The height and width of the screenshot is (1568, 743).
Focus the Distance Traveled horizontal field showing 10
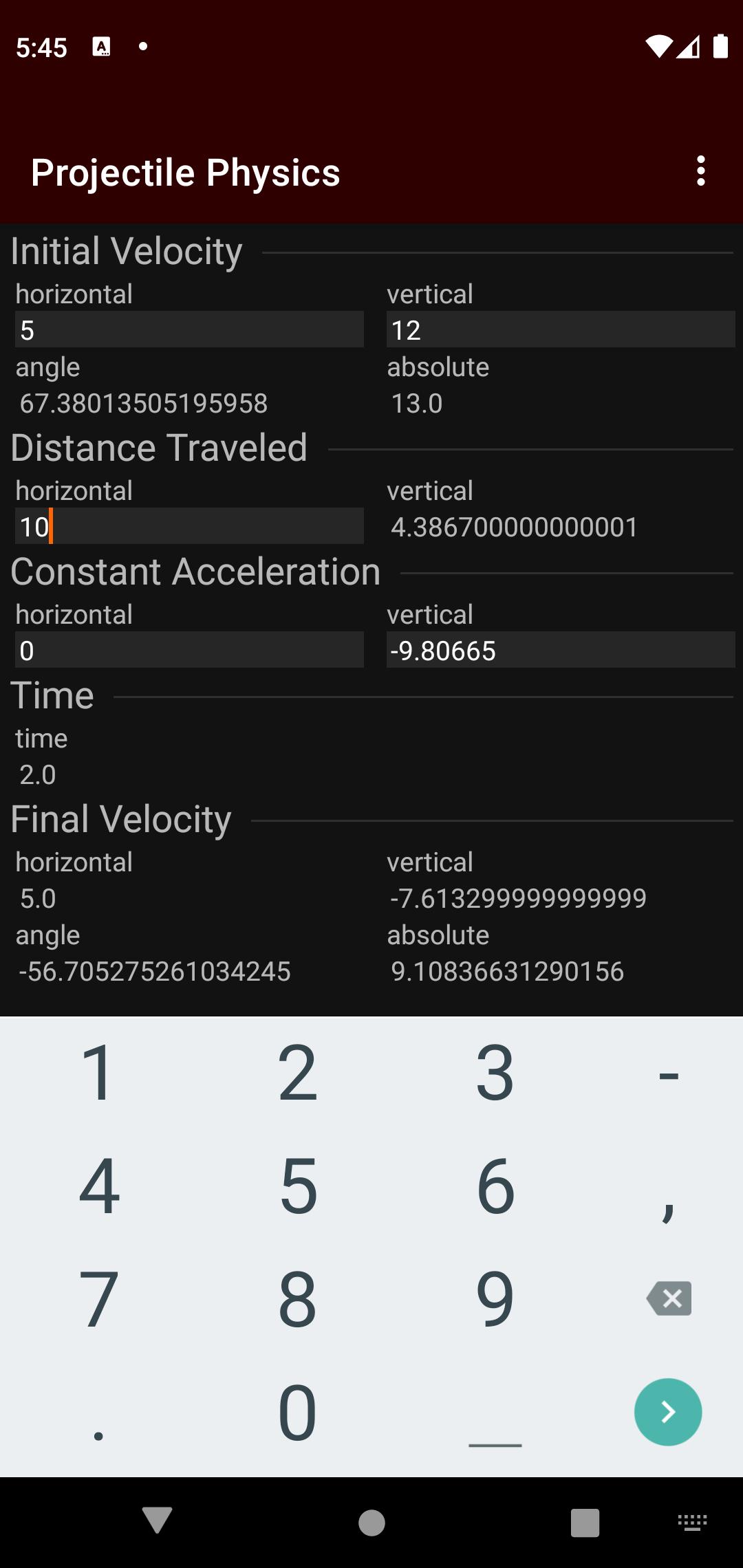point(189,526)
